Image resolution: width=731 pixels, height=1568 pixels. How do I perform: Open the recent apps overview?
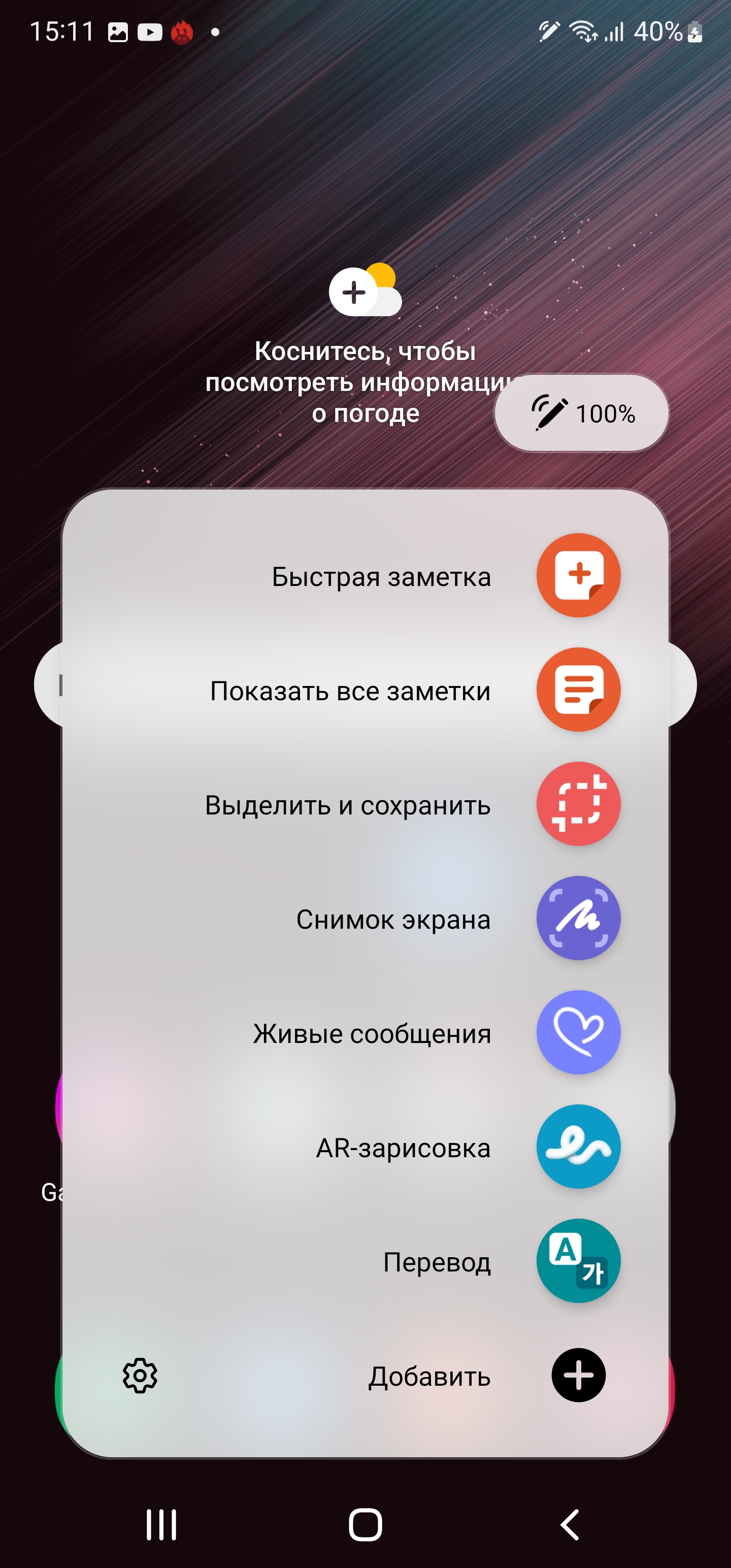click(x=161, y=1525)
